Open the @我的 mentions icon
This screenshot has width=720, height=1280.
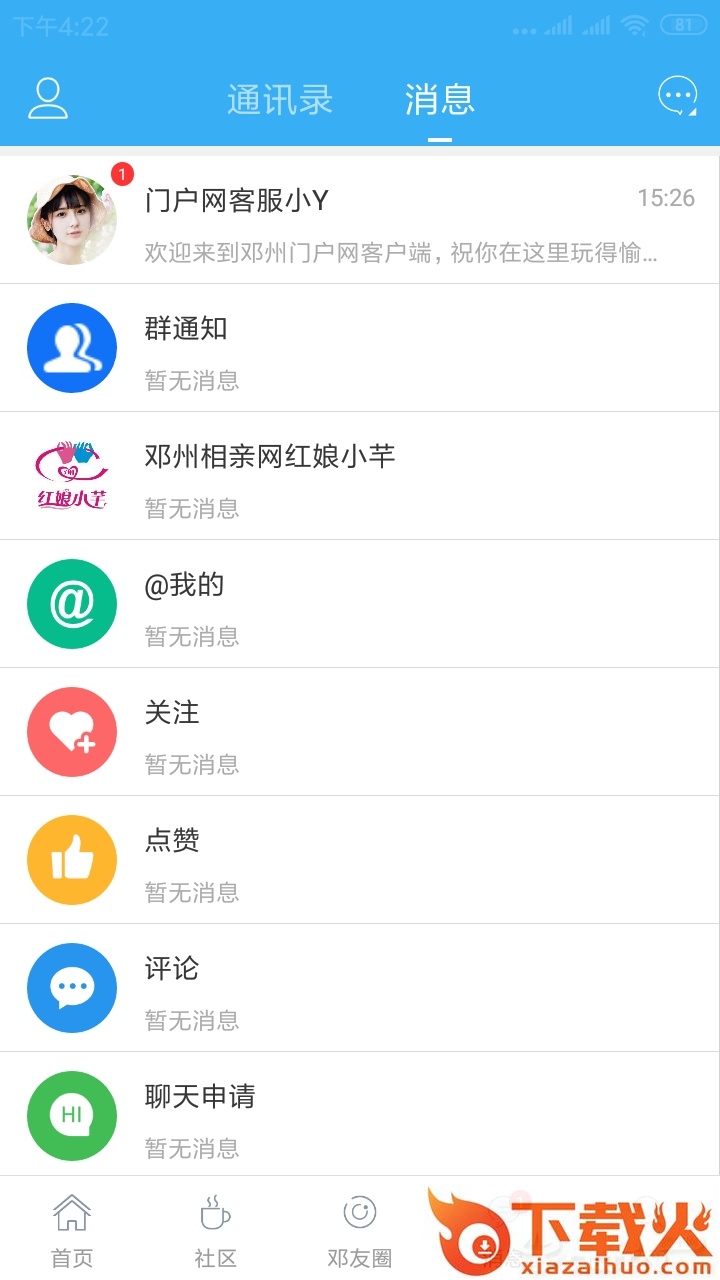click(71, 603)
